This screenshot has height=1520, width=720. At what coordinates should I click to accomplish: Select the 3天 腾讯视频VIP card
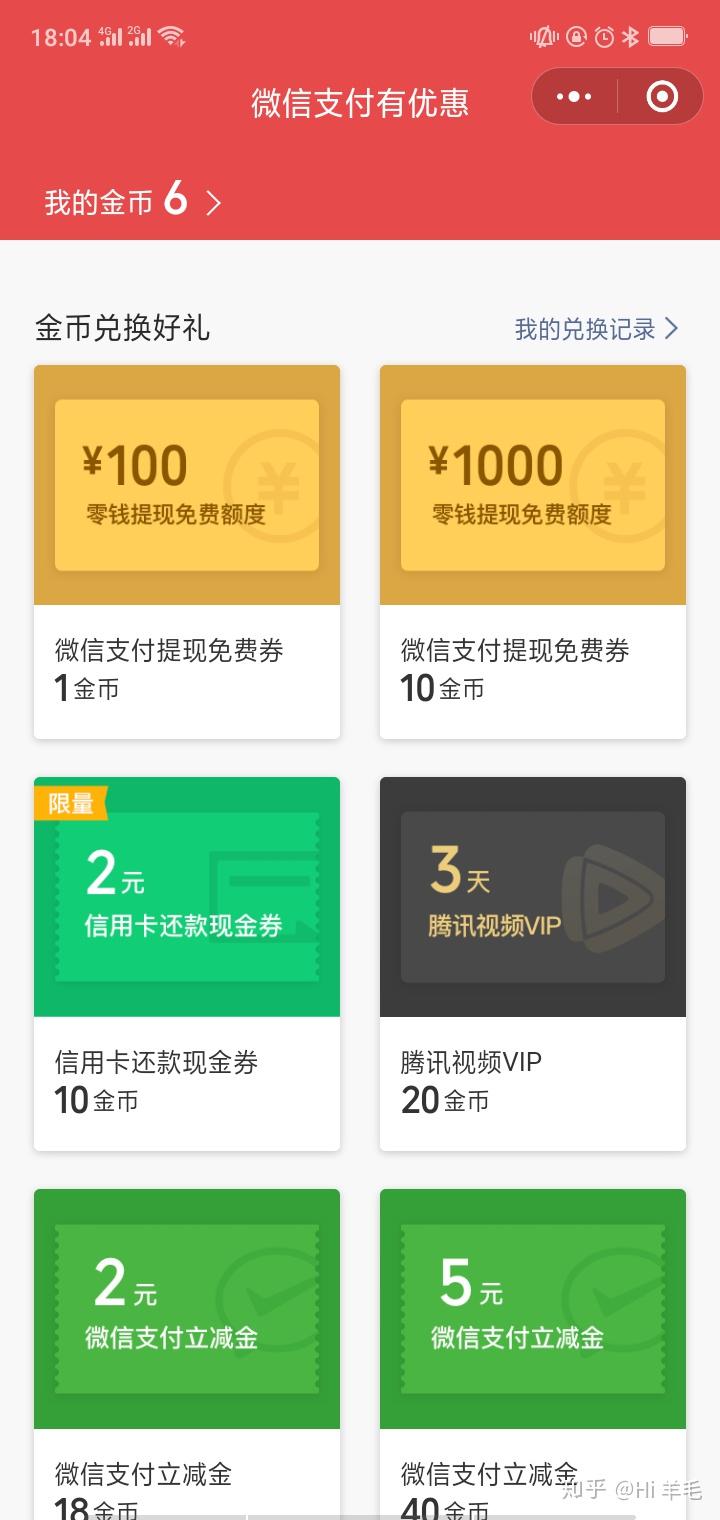coord(533,964)
